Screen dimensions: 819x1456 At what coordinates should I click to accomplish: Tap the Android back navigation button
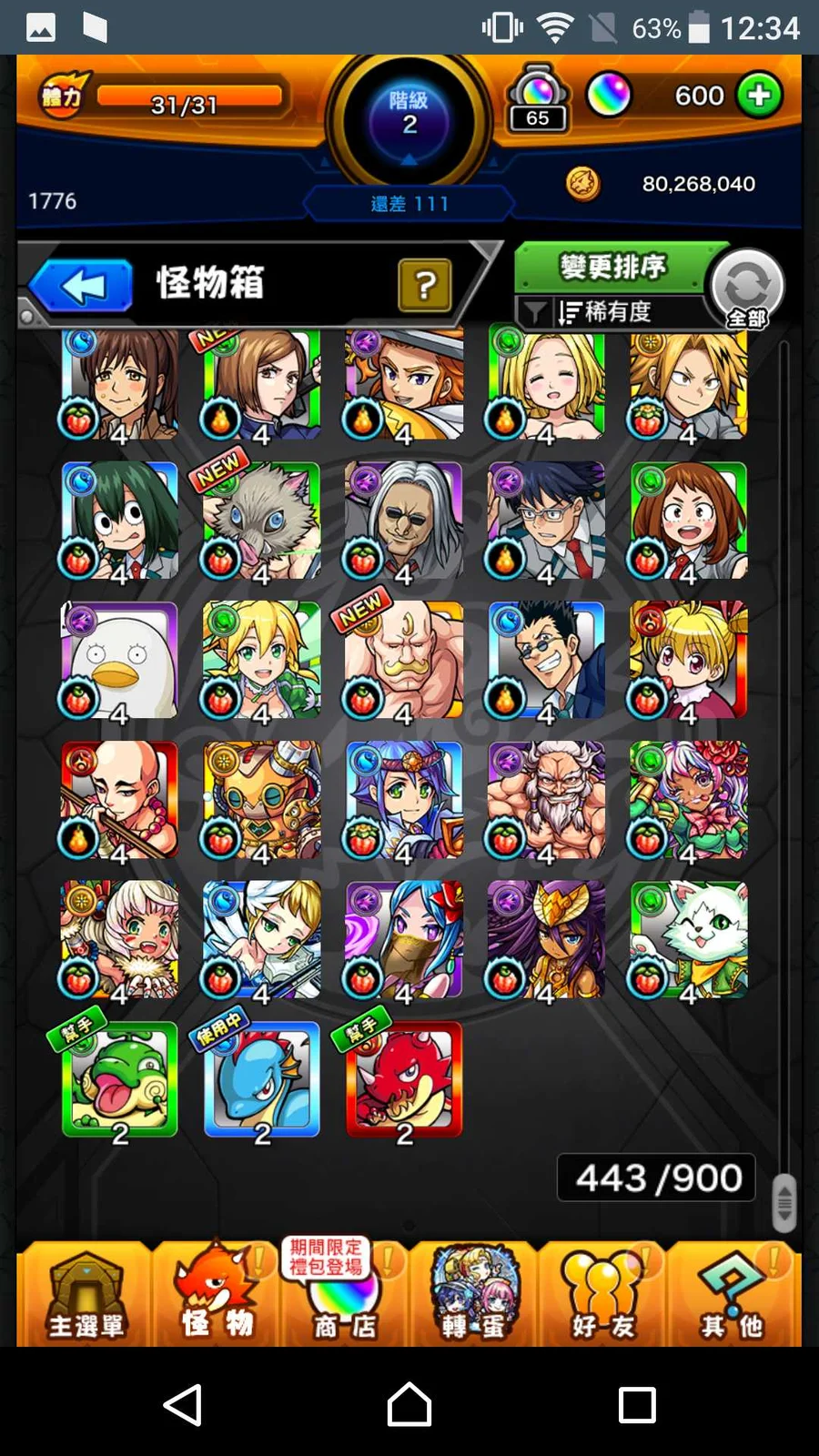tap(183, 1404)
